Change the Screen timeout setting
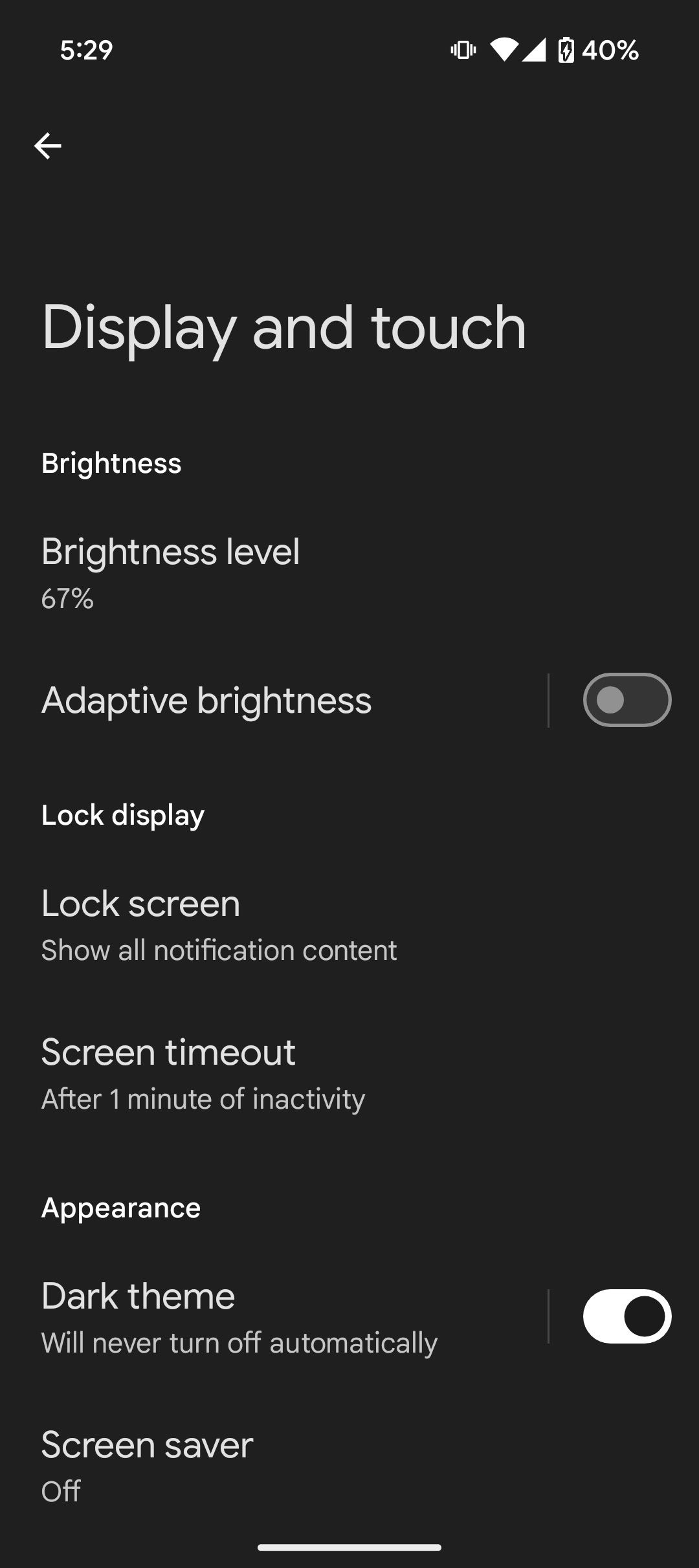699x1568 pixels. pyautogui.click(x=259, y=1071)
